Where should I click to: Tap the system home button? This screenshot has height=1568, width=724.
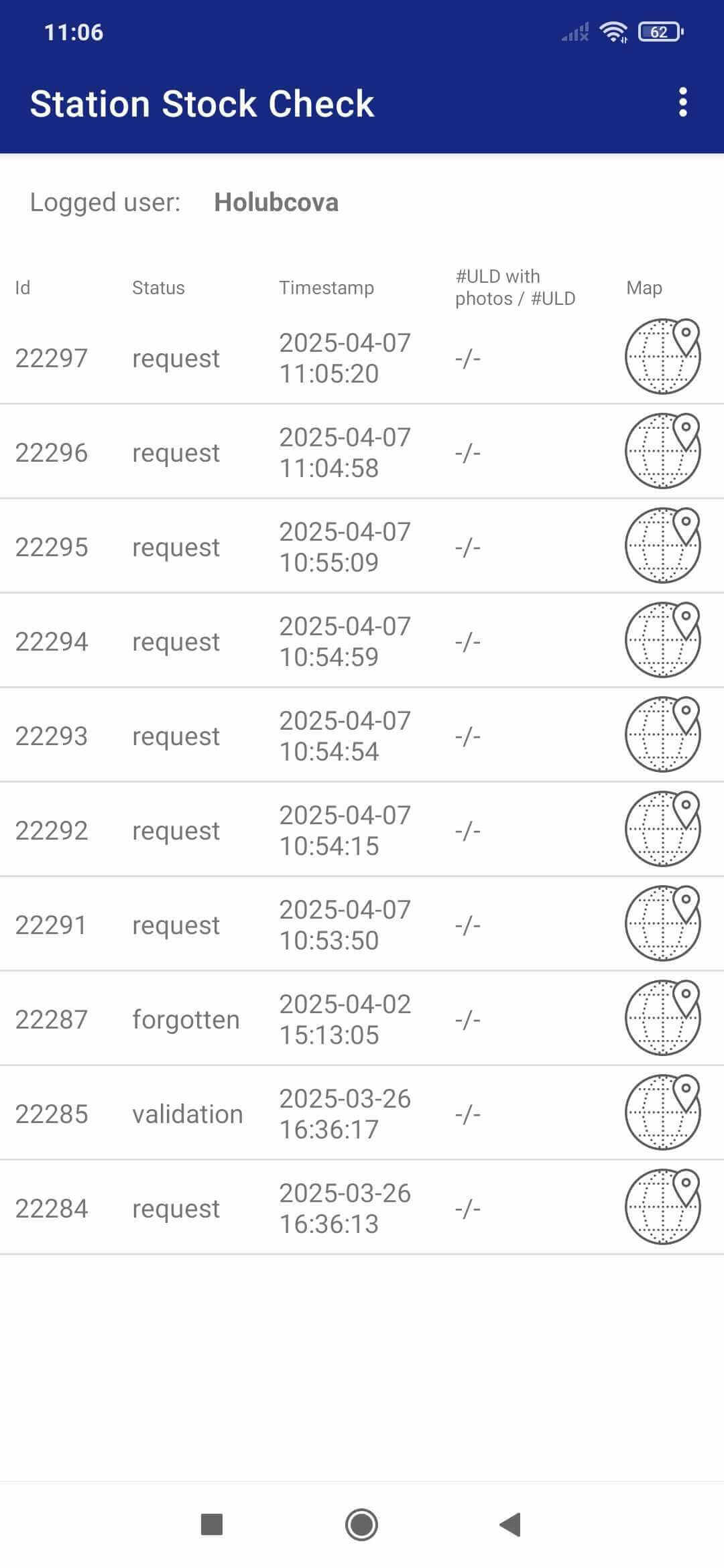point(361,1524)
